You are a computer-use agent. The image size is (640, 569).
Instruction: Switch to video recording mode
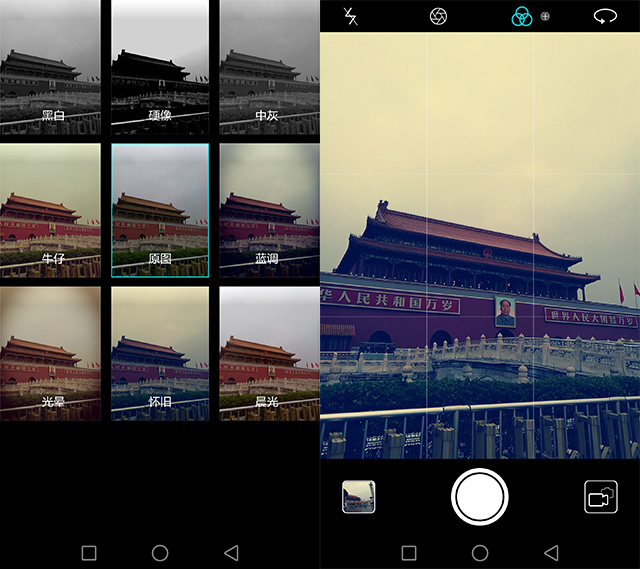601,497
